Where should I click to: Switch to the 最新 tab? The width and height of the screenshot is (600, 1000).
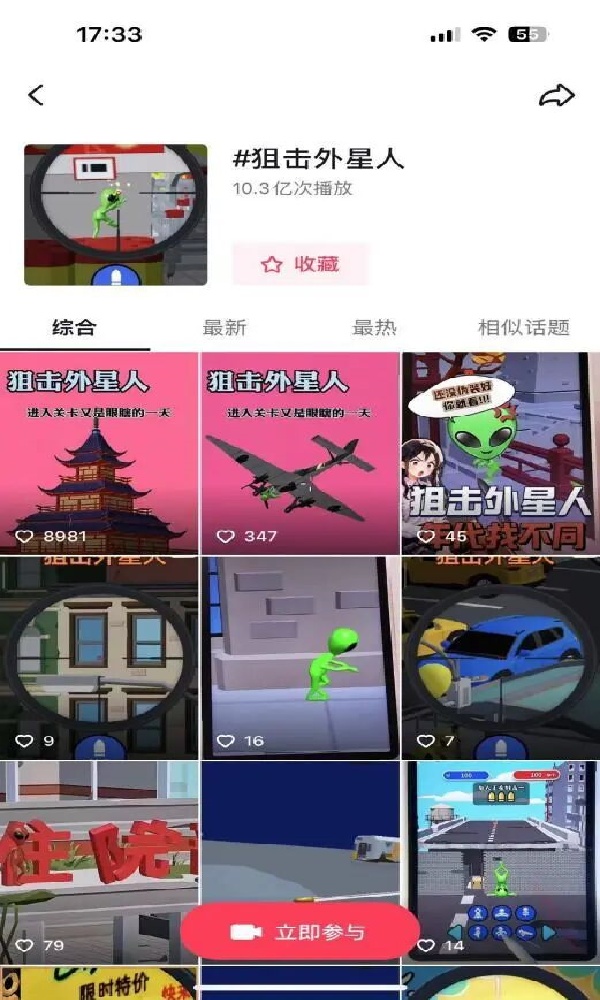(224, 327)
